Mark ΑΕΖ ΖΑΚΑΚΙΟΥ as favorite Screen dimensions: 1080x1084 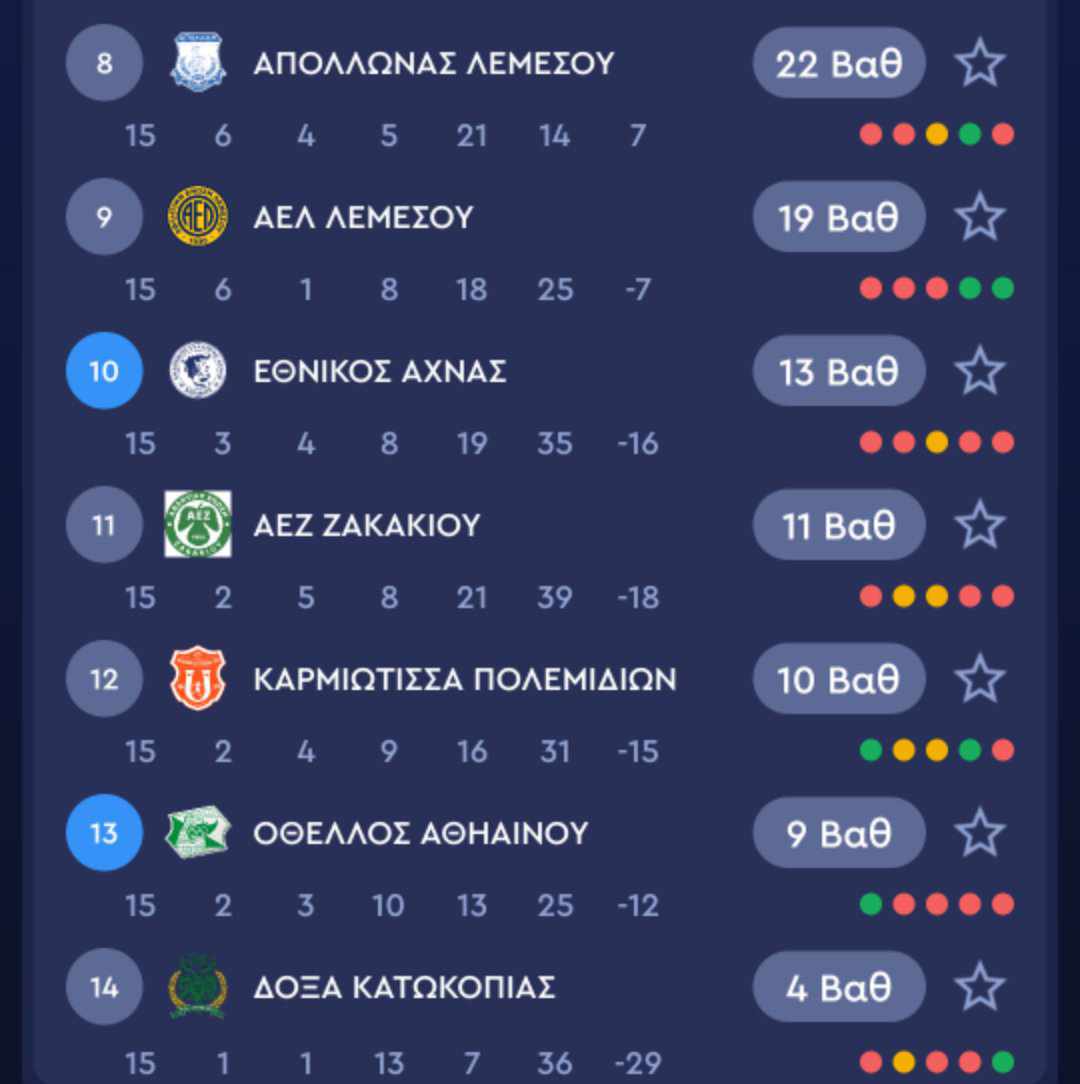[x=979, y=526]
